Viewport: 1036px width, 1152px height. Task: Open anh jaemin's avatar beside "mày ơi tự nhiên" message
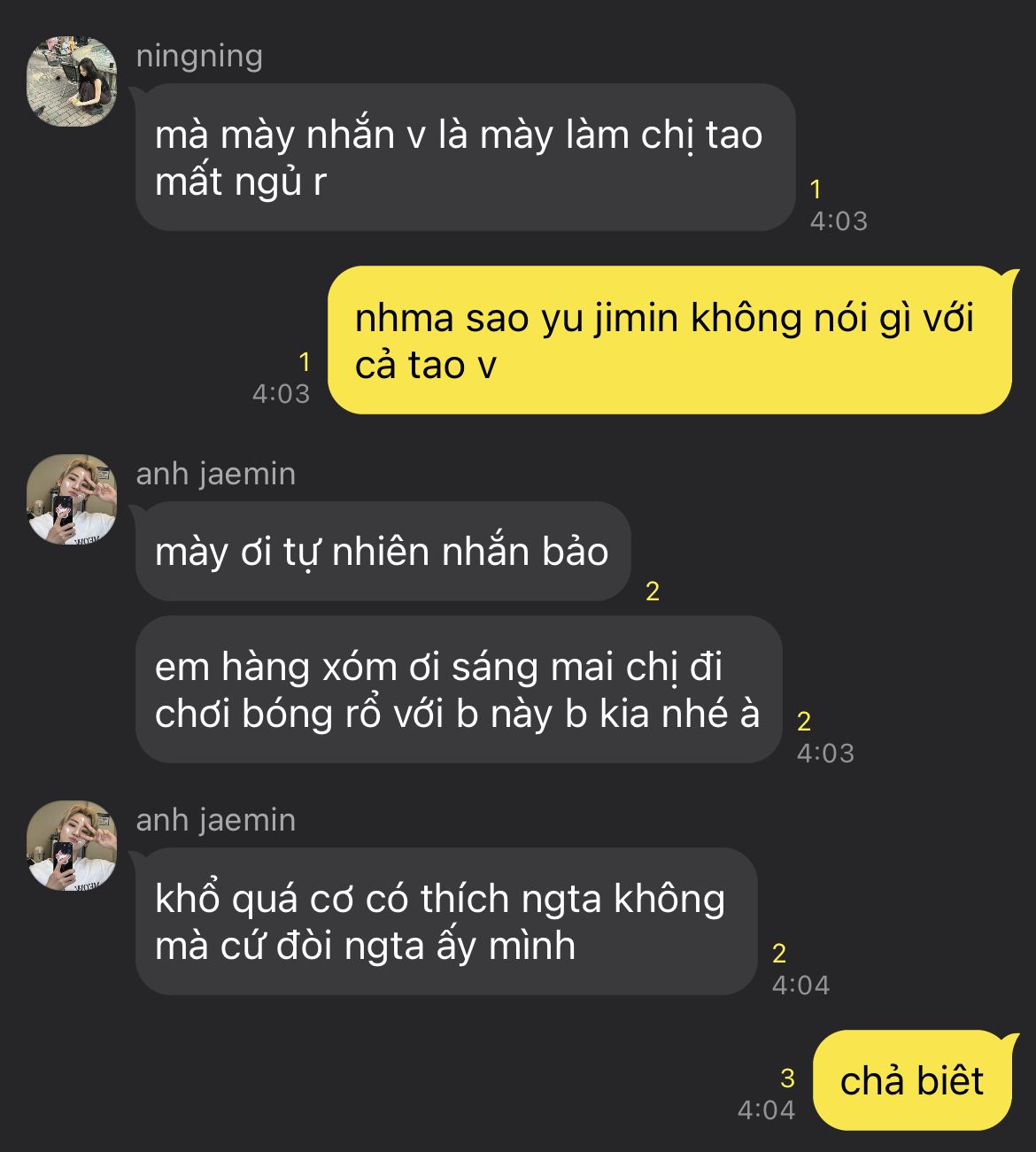72,499
